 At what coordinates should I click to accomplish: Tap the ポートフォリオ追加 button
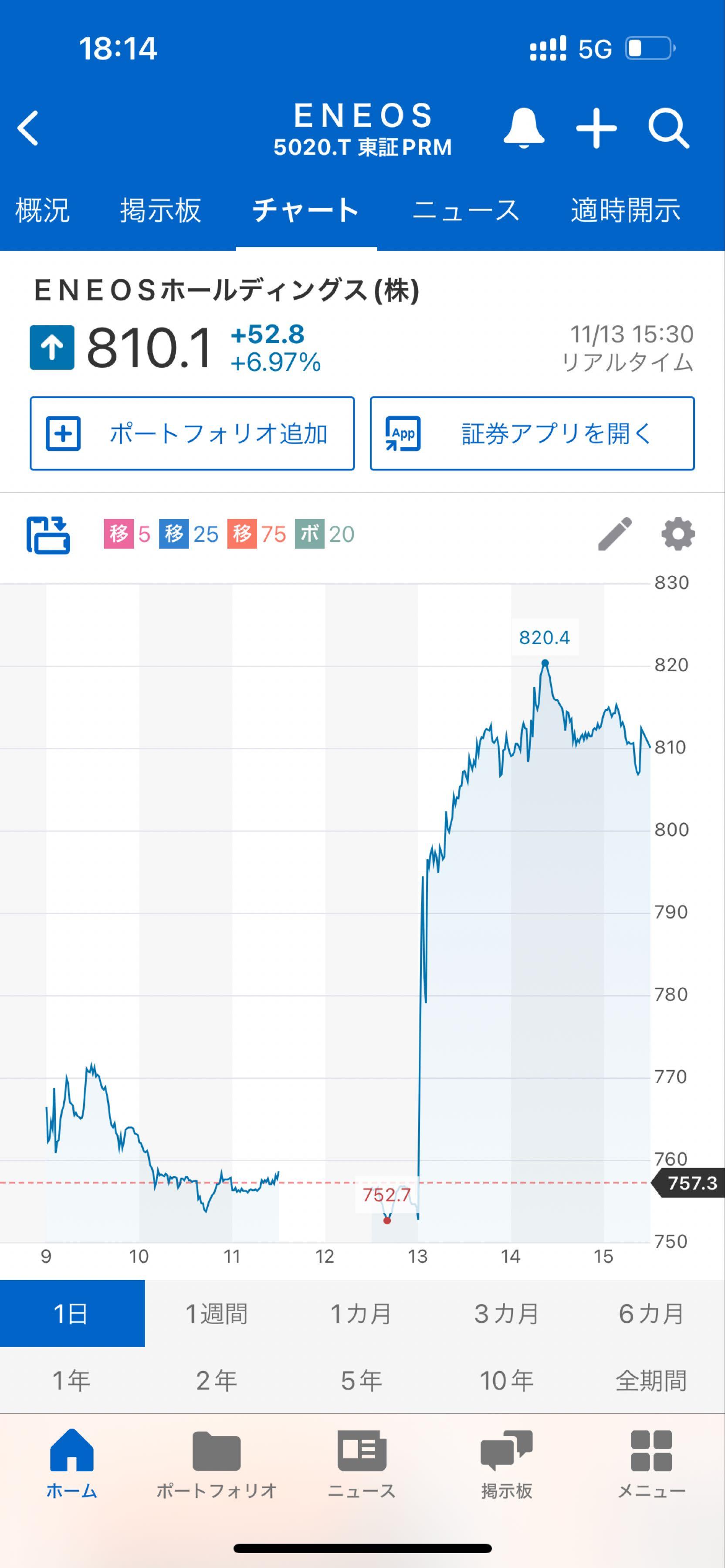(192, 434)
